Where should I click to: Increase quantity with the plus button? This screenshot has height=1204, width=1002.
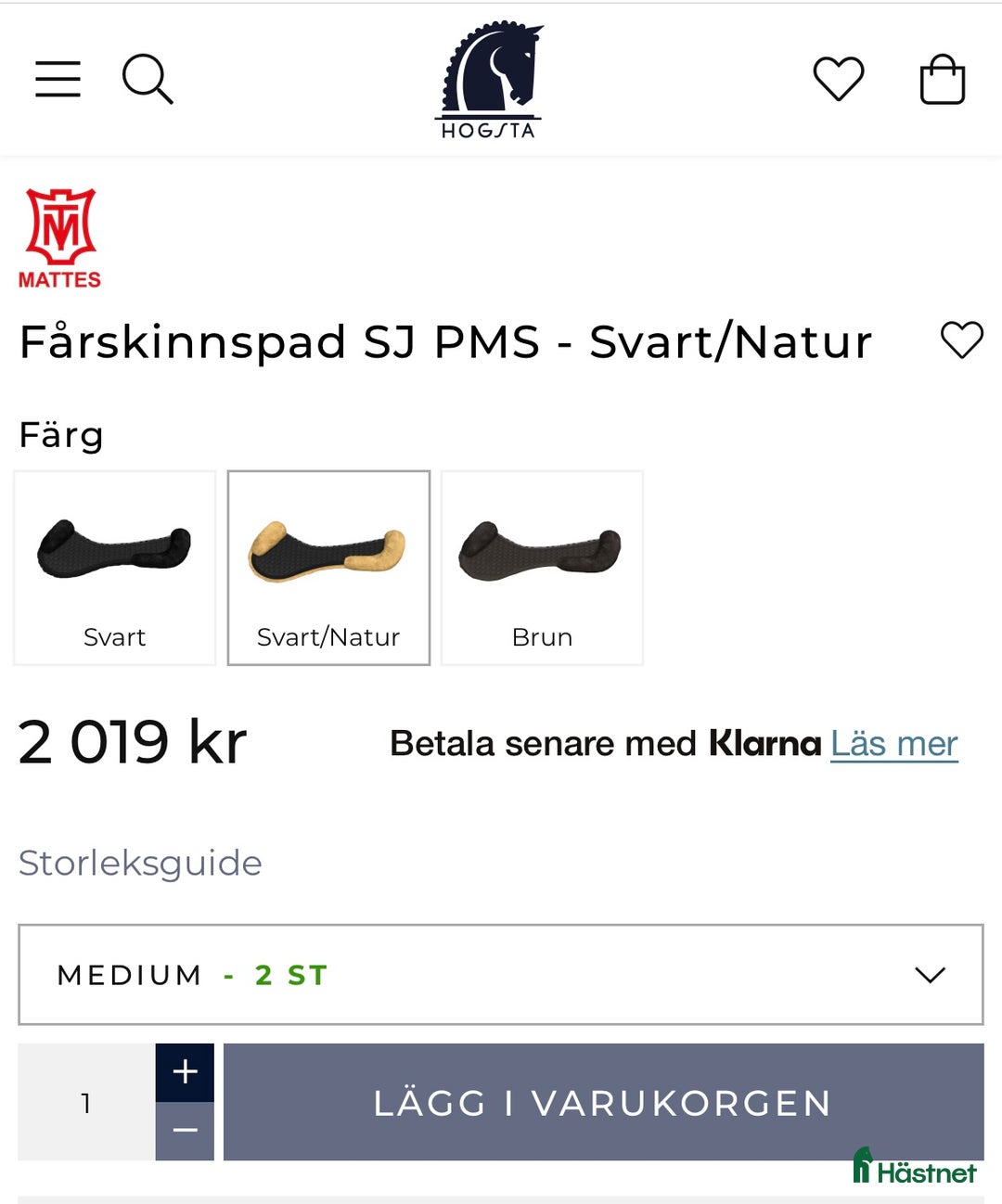click(x=184, y=1072)
